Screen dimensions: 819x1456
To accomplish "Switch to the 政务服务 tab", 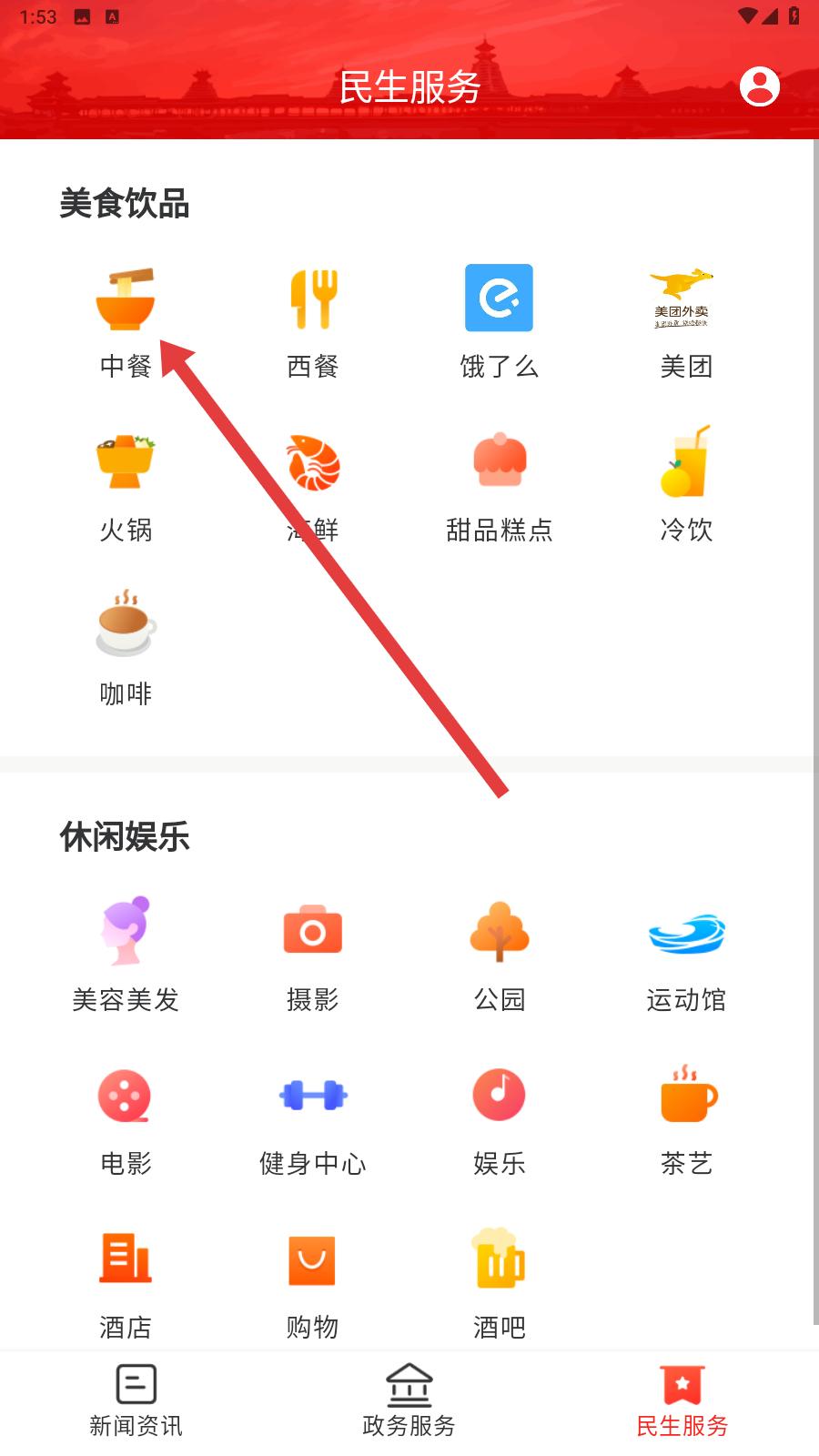I will click(409, 1401).
